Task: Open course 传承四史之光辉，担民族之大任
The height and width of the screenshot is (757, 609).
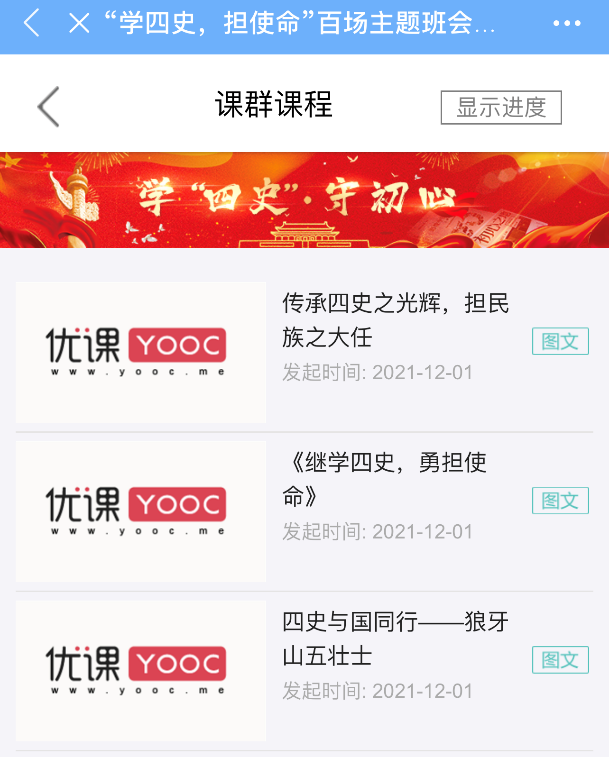Action: 396,320
